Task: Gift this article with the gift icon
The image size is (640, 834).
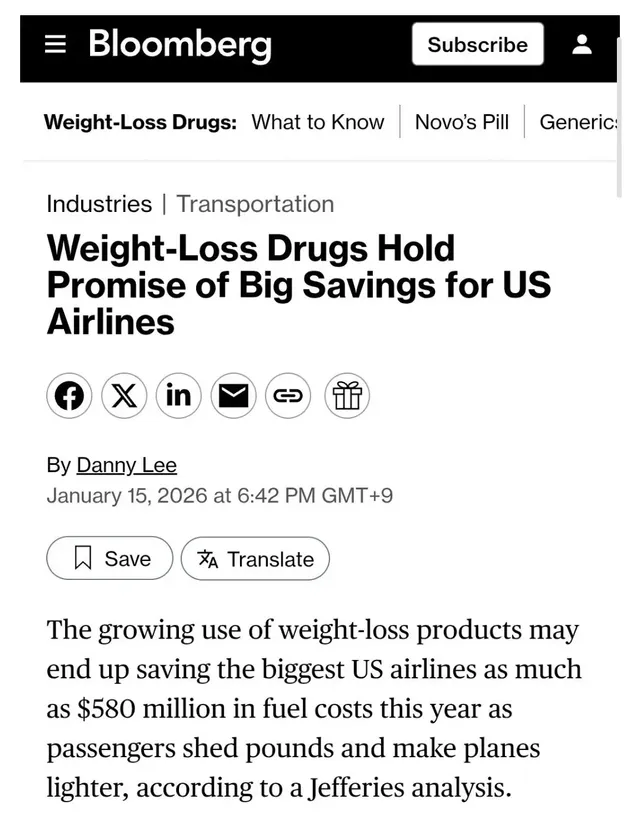Action: coord(346,396)
